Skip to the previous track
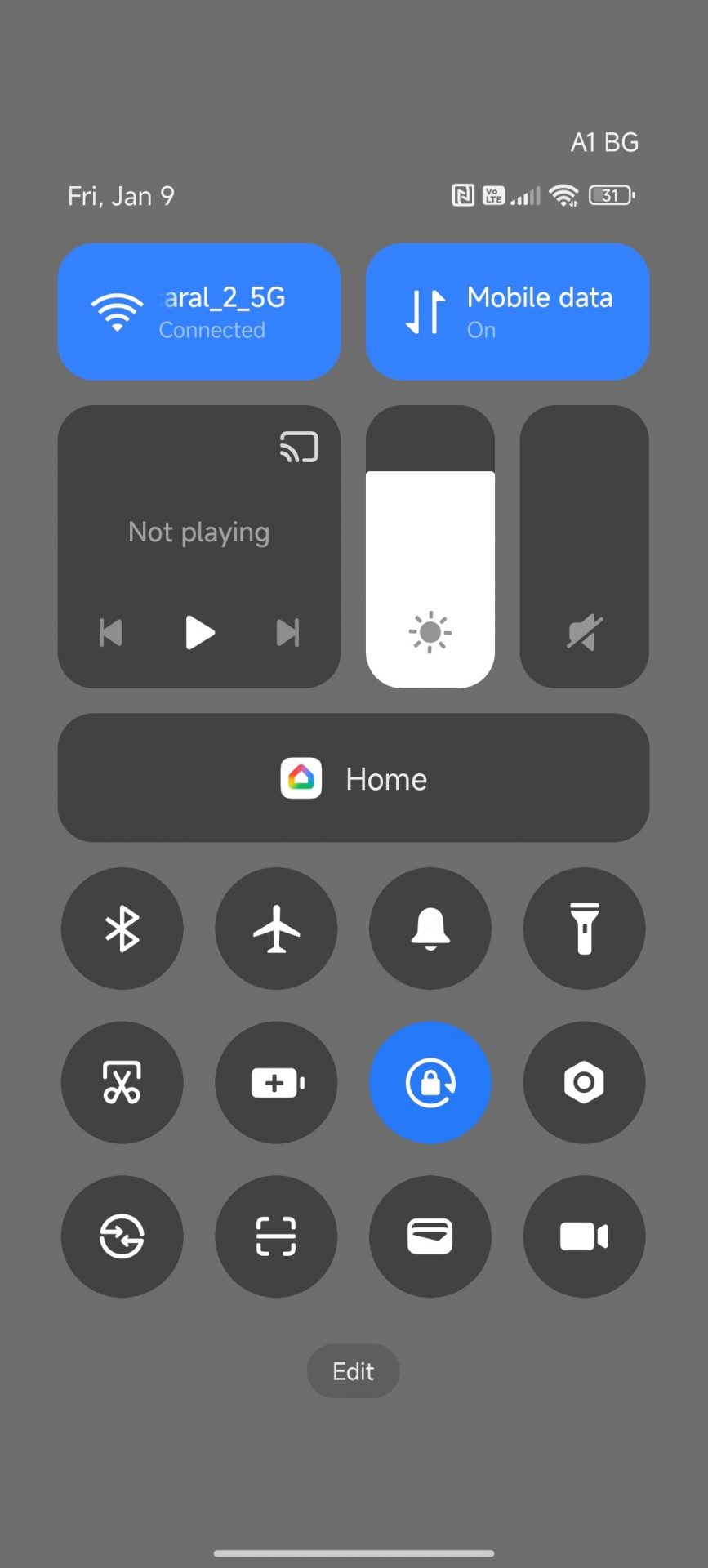This screenshot has height=1568, width=708. [111, 633]
